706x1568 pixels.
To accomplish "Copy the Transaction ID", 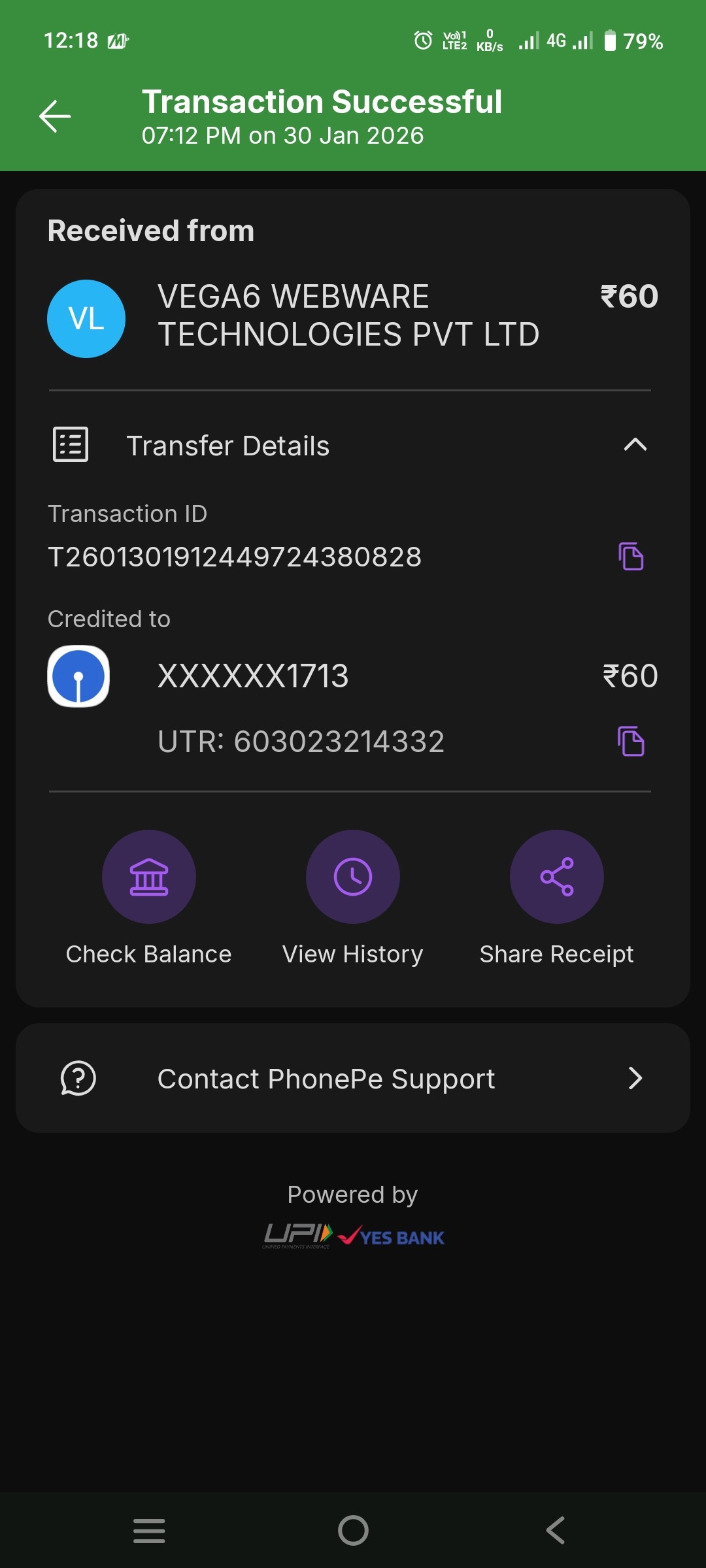I will (631, 557).
